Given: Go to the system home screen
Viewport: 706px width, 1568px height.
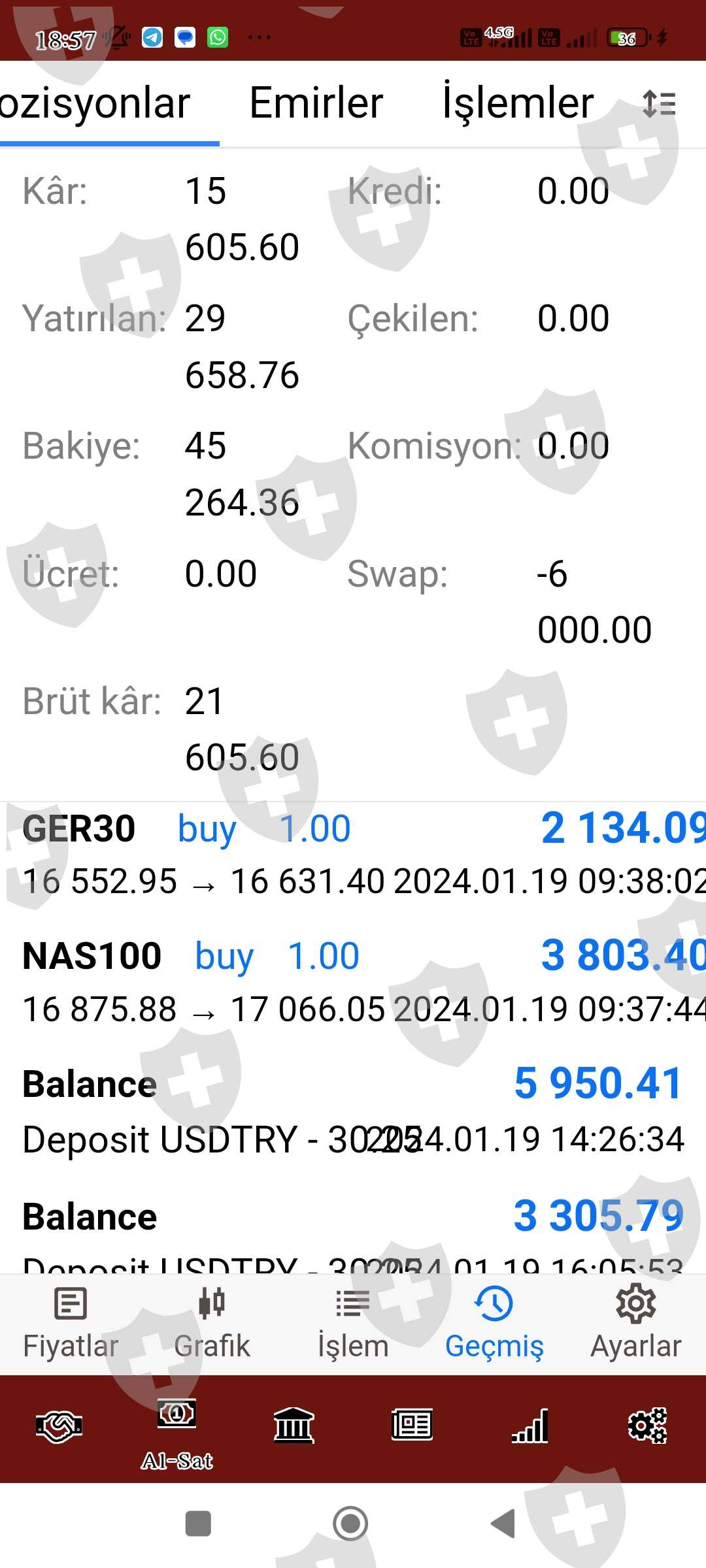Looking at the screenshot, I should click(x=351, y=1524).
